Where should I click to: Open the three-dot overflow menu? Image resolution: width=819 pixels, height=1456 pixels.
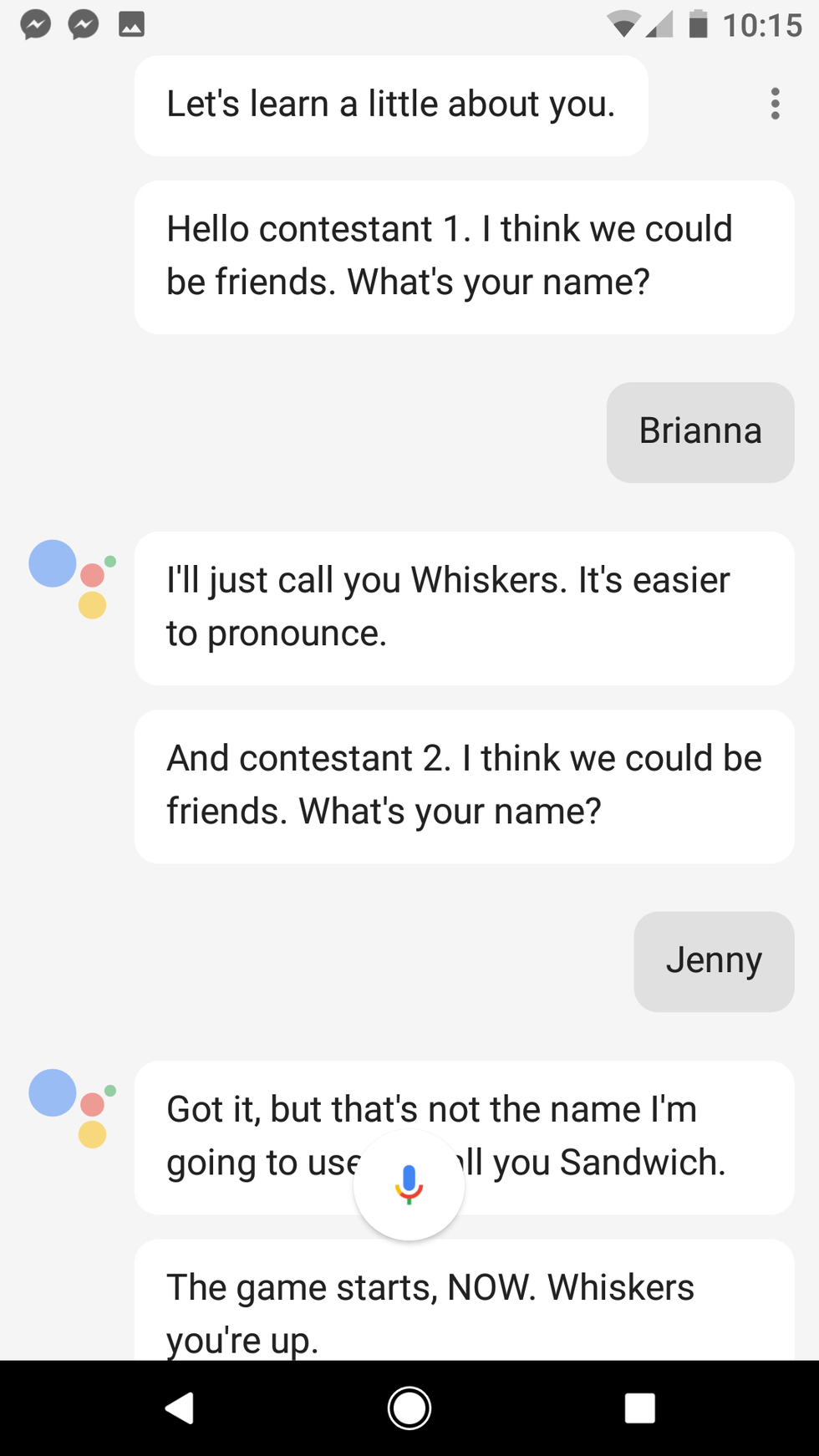pyautogui.click(x=775, y=104)
